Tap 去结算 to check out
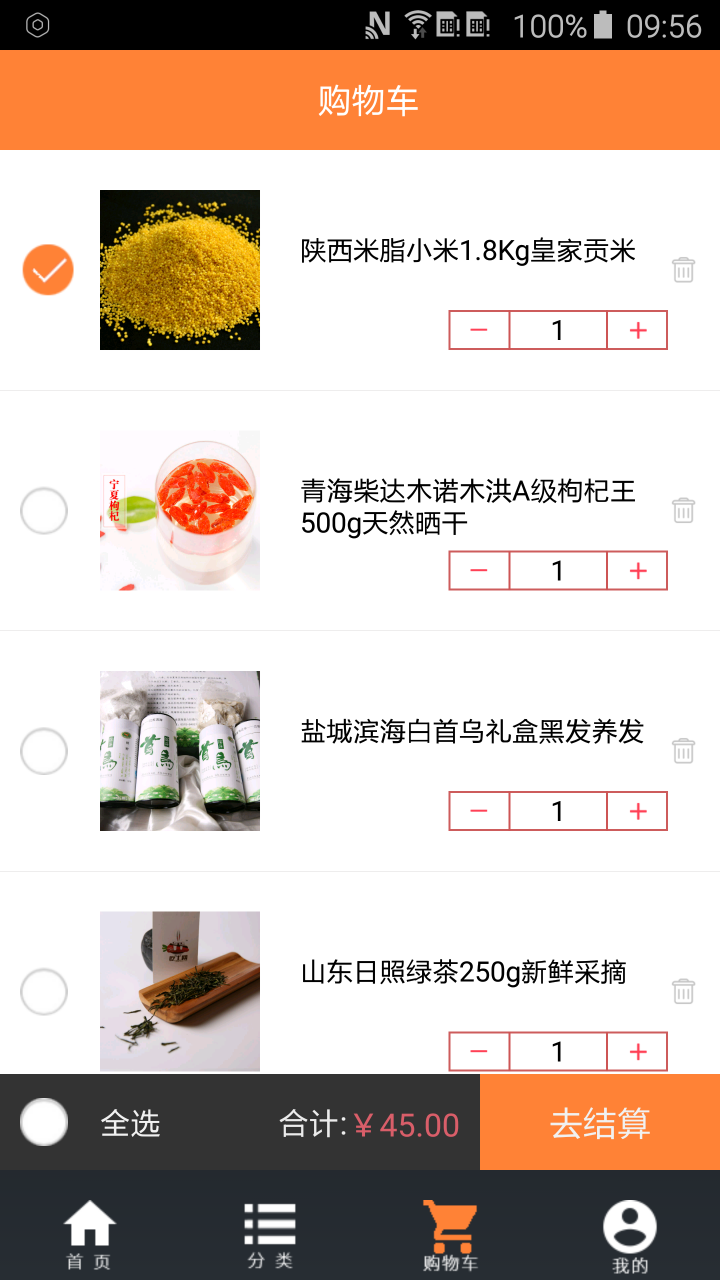Image resolution: width=720 pixels, height=1280 pixels. point(600,1123)
